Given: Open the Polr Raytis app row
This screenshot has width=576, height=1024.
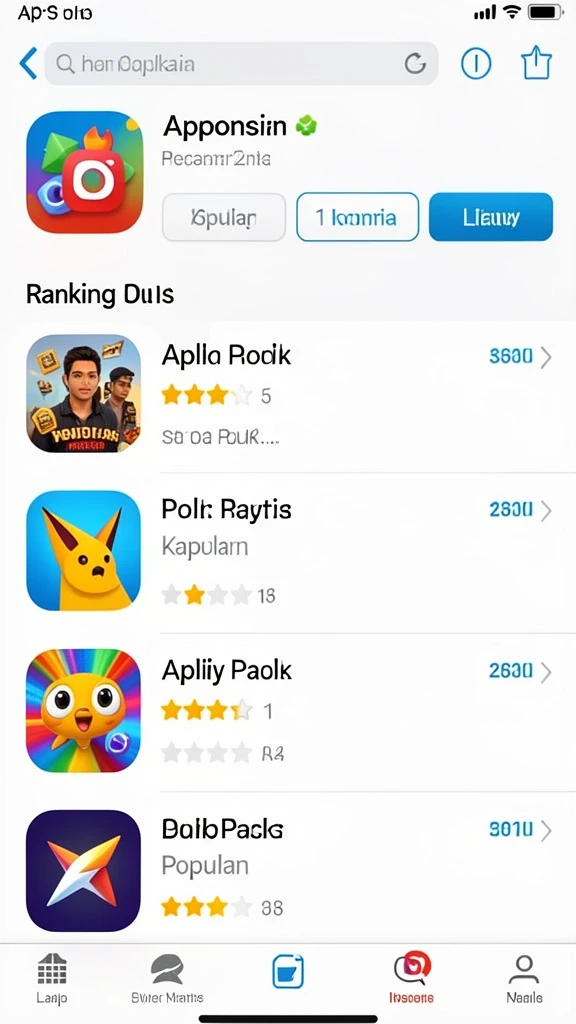Looking at the screenshot, I should tap(288, 551).
